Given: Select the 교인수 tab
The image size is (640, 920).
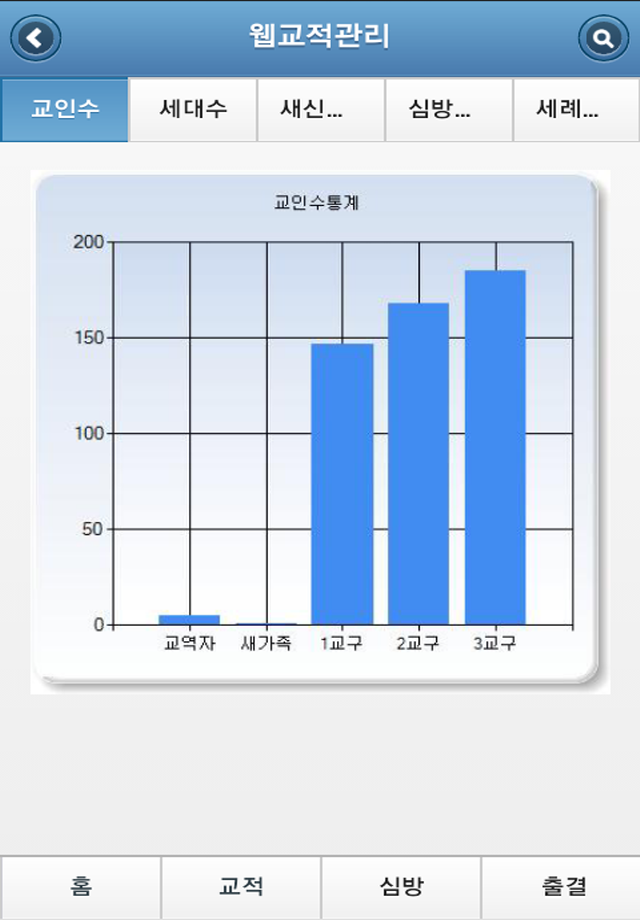Looking at the screenshot, I should click(65, 109).
